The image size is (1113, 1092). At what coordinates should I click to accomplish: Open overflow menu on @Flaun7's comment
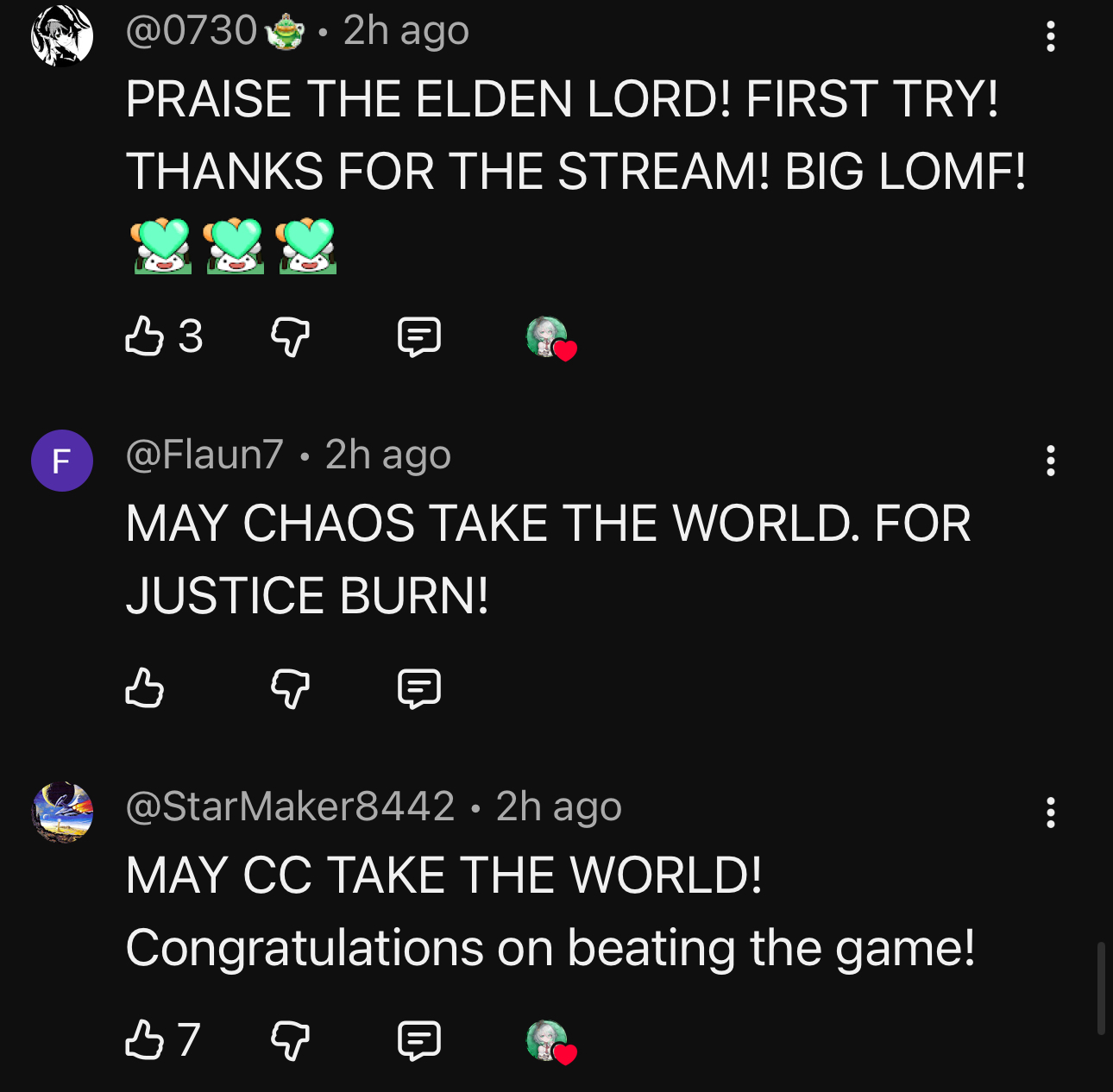tap(1050, 461)
